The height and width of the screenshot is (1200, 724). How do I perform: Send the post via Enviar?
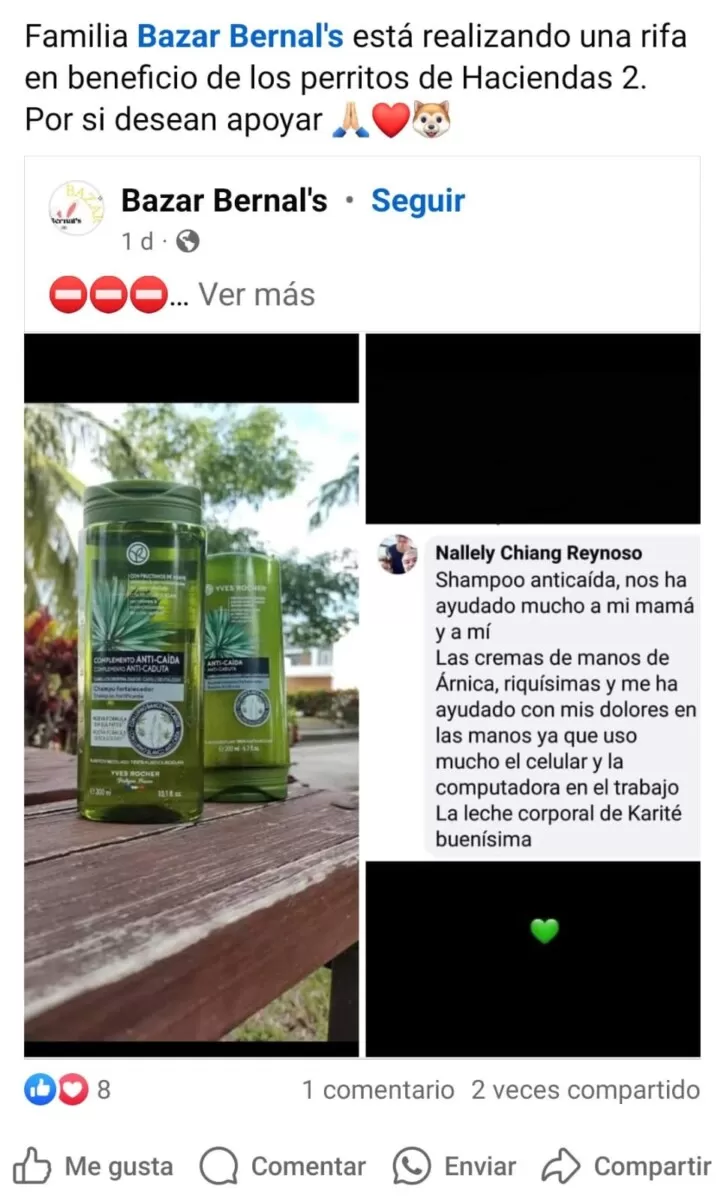[454, 1166]
